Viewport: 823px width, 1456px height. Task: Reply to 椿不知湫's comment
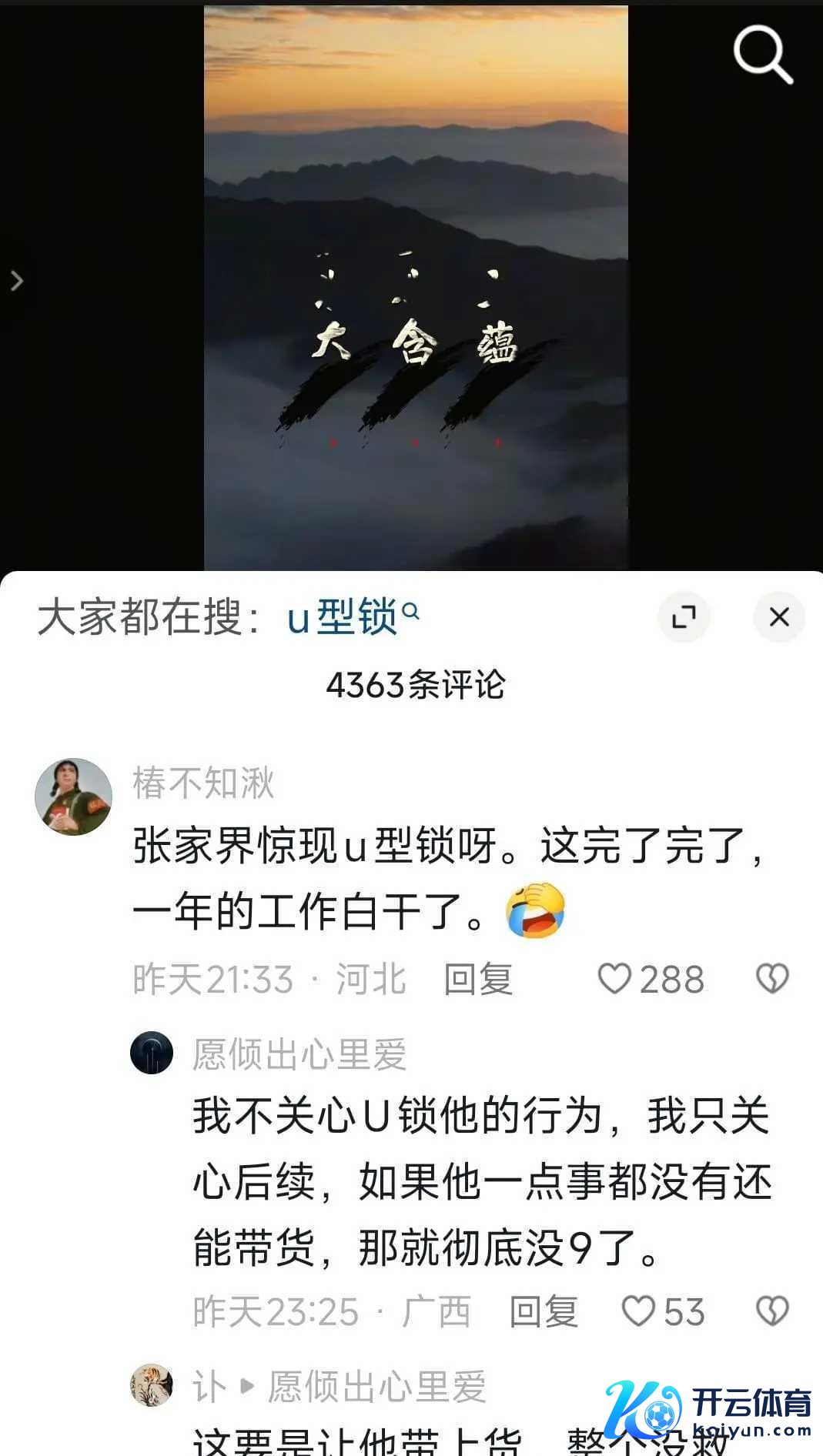[477, 979]
